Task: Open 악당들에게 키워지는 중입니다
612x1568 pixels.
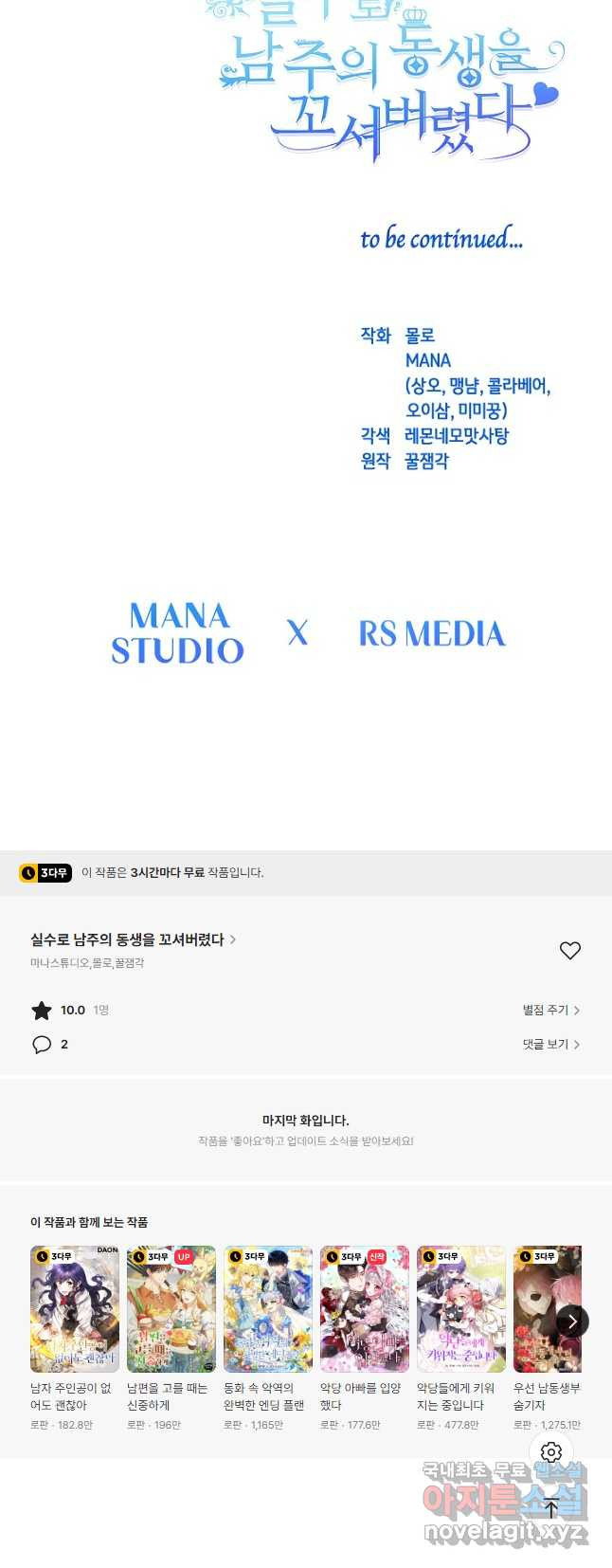Action: point(461,1310)
